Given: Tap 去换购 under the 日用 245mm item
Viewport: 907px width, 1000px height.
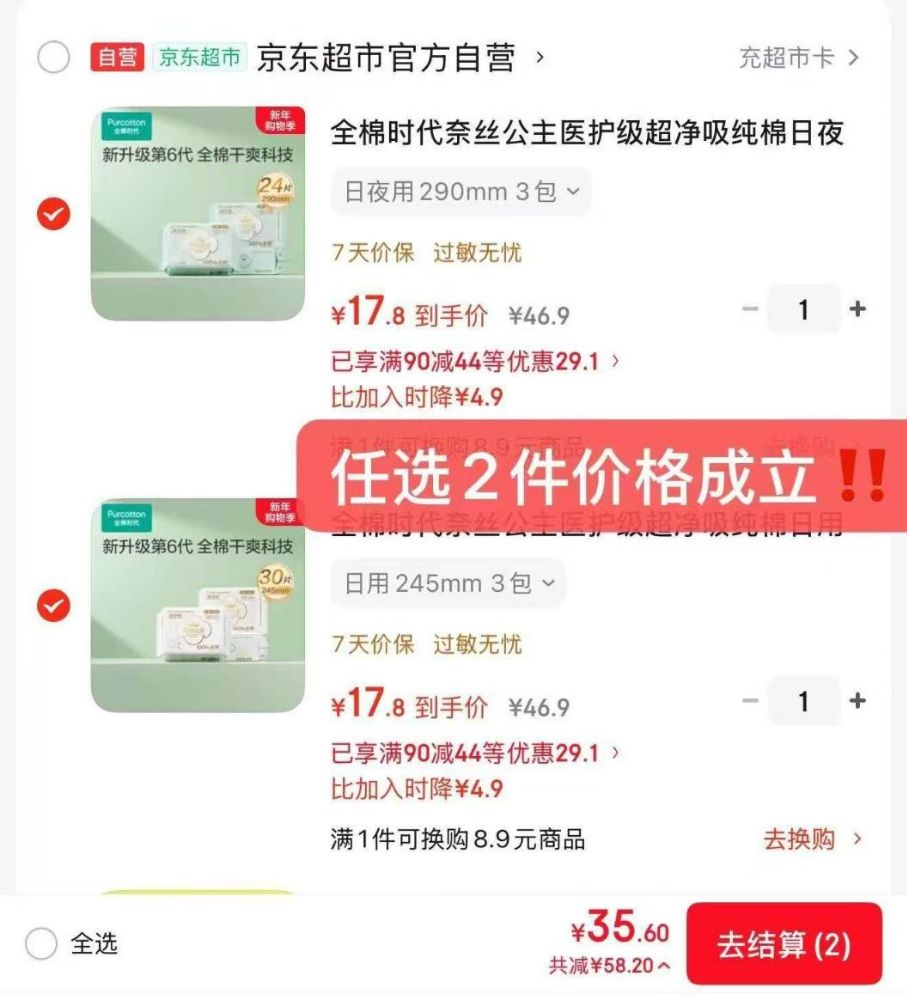Looking at the screenshot, I should pyautogui.click(x=811, y=839).
